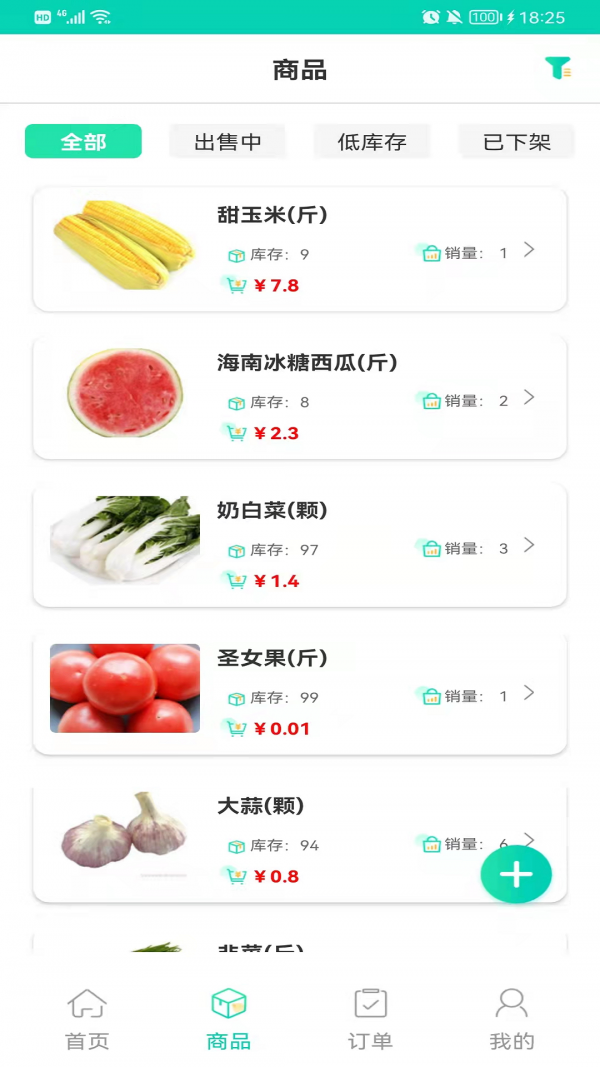View 已下架 products
This screenshot has height=1067, width=600.
pos(517,141)
